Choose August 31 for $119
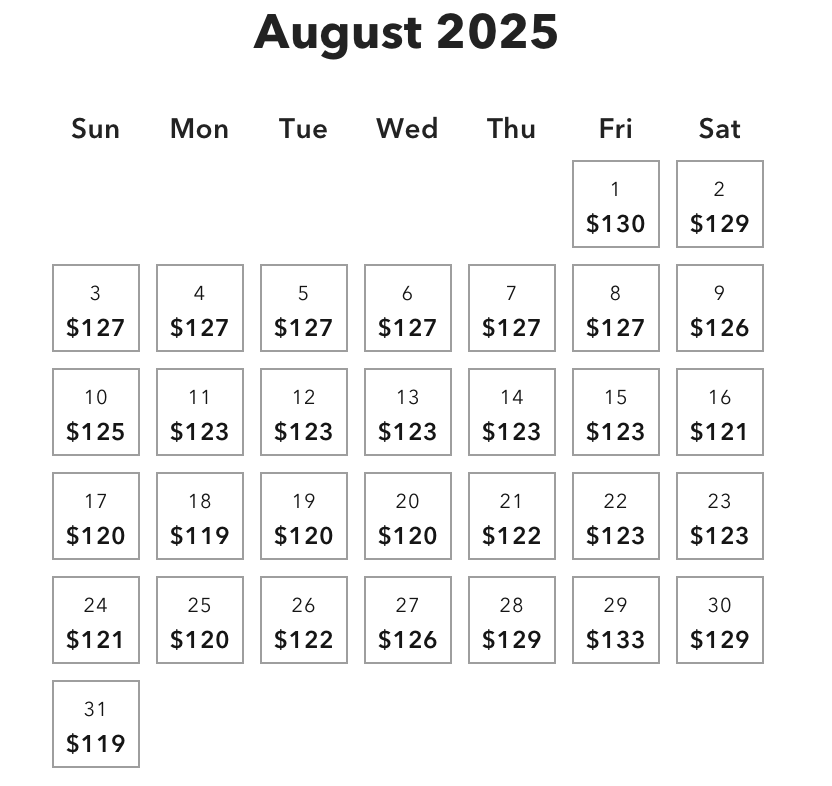Screen dimensions: 832x786 (96, 724)
